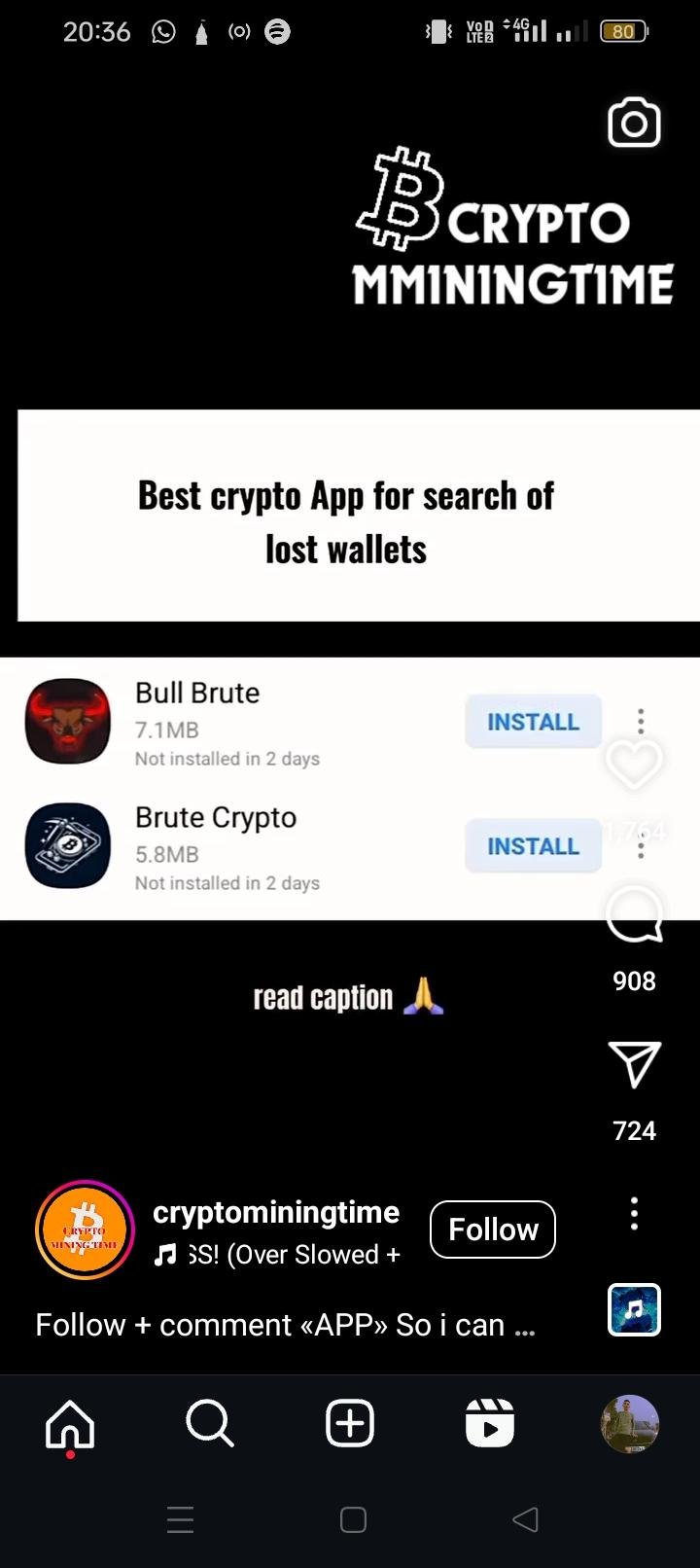
Task: Tap the cryptominingtime username
Action: coord(276,1212)
